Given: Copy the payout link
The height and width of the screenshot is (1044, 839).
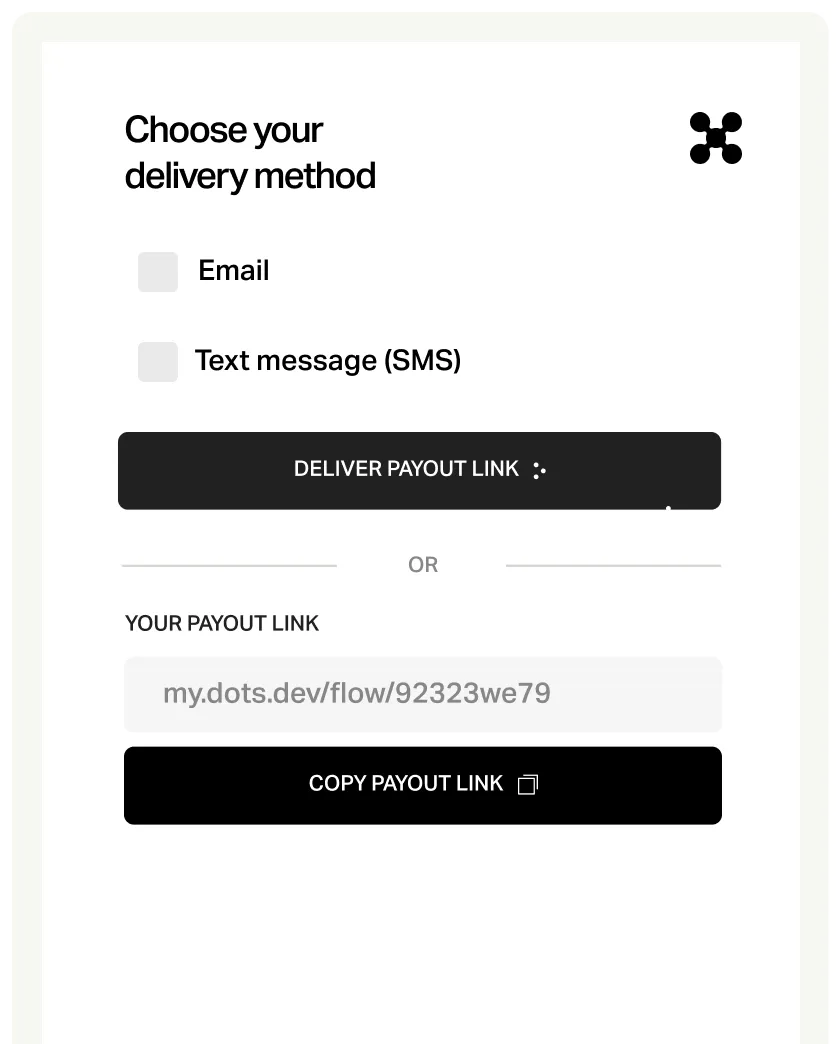Looking at the screenshot, I should tap(422, 785).
